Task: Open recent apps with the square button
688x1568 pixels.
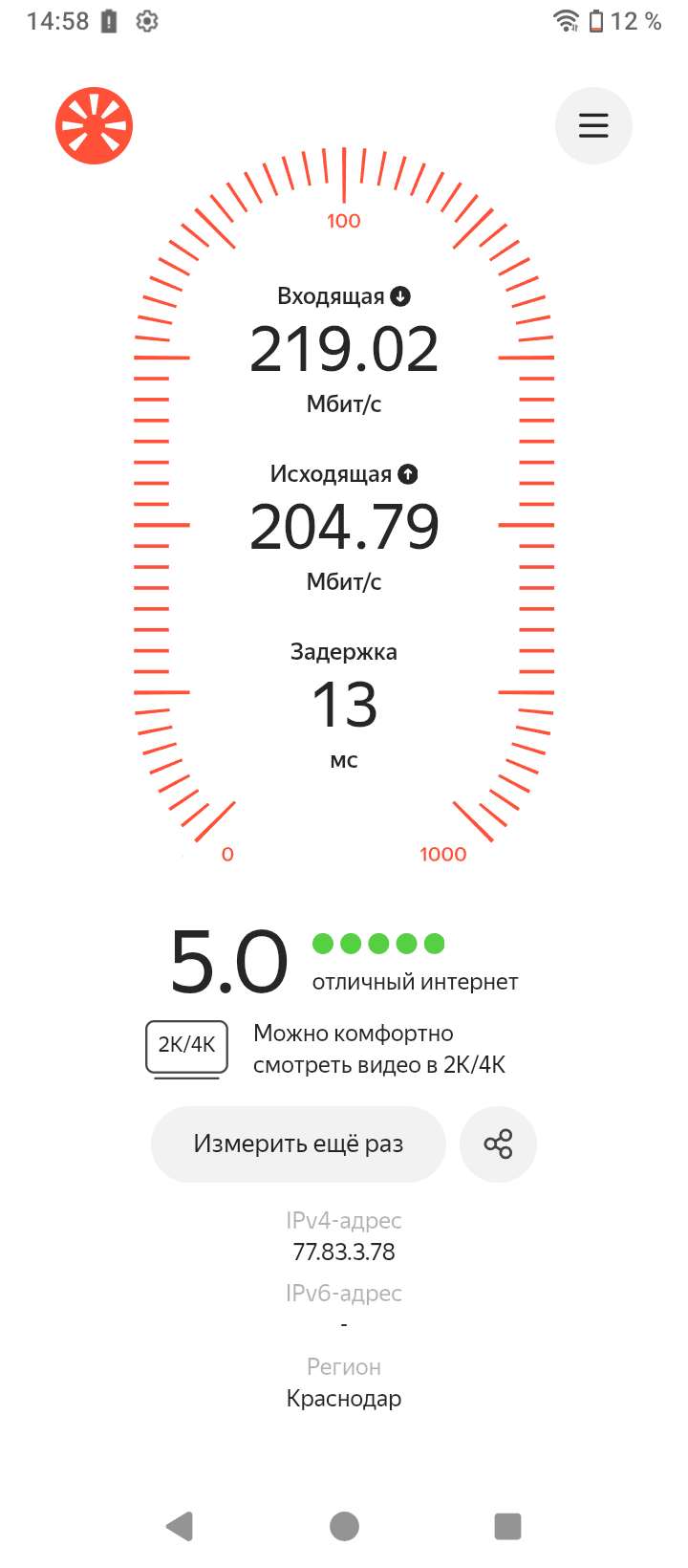Action: [x=507, y=1526]
